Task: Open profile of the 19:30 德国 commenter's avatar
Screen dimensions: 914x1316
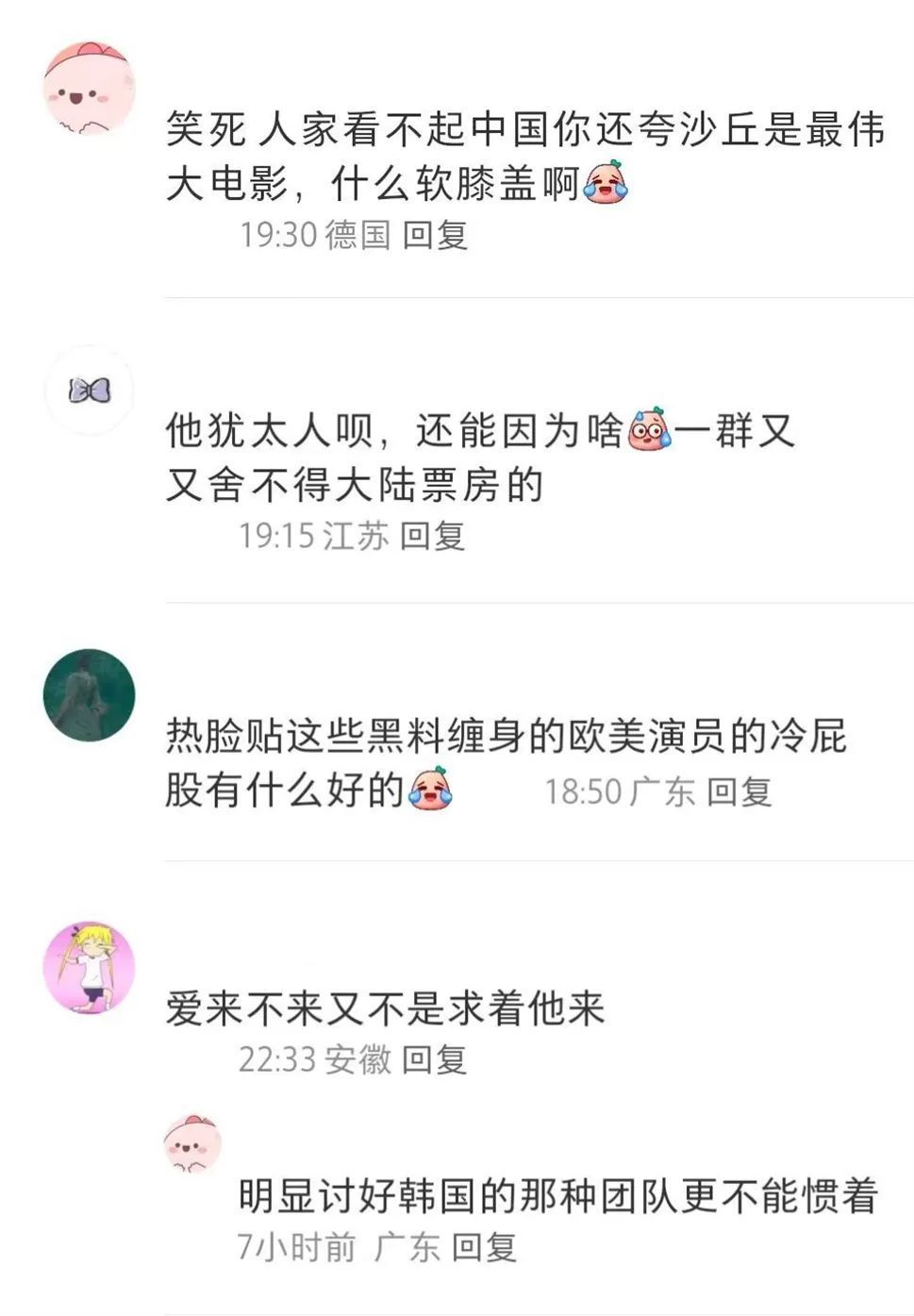Action: click(x=90, y=88)
